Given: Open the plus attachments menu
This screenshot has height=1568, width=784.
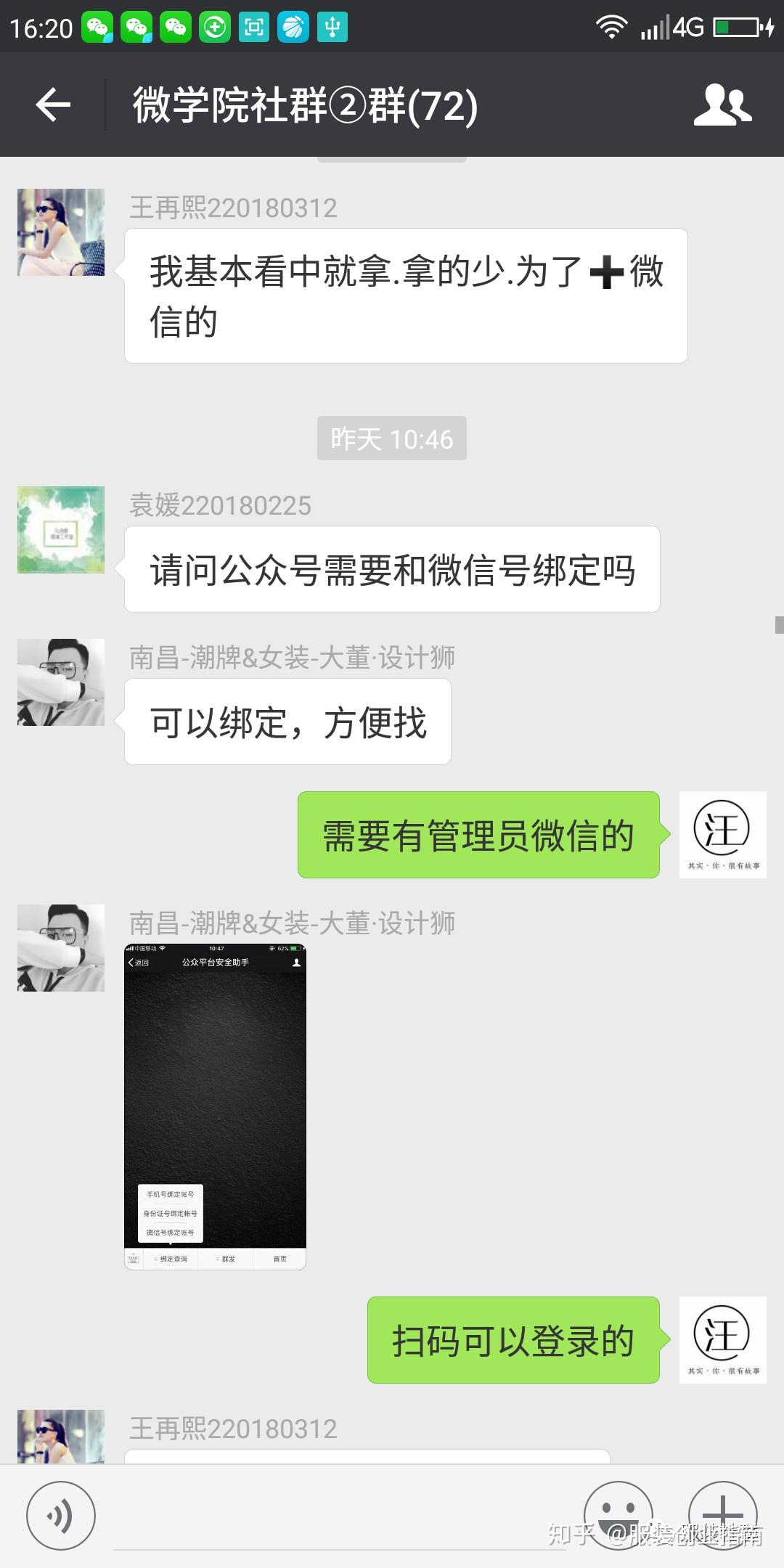Looking at the screenshot, I should [723, 1516].
